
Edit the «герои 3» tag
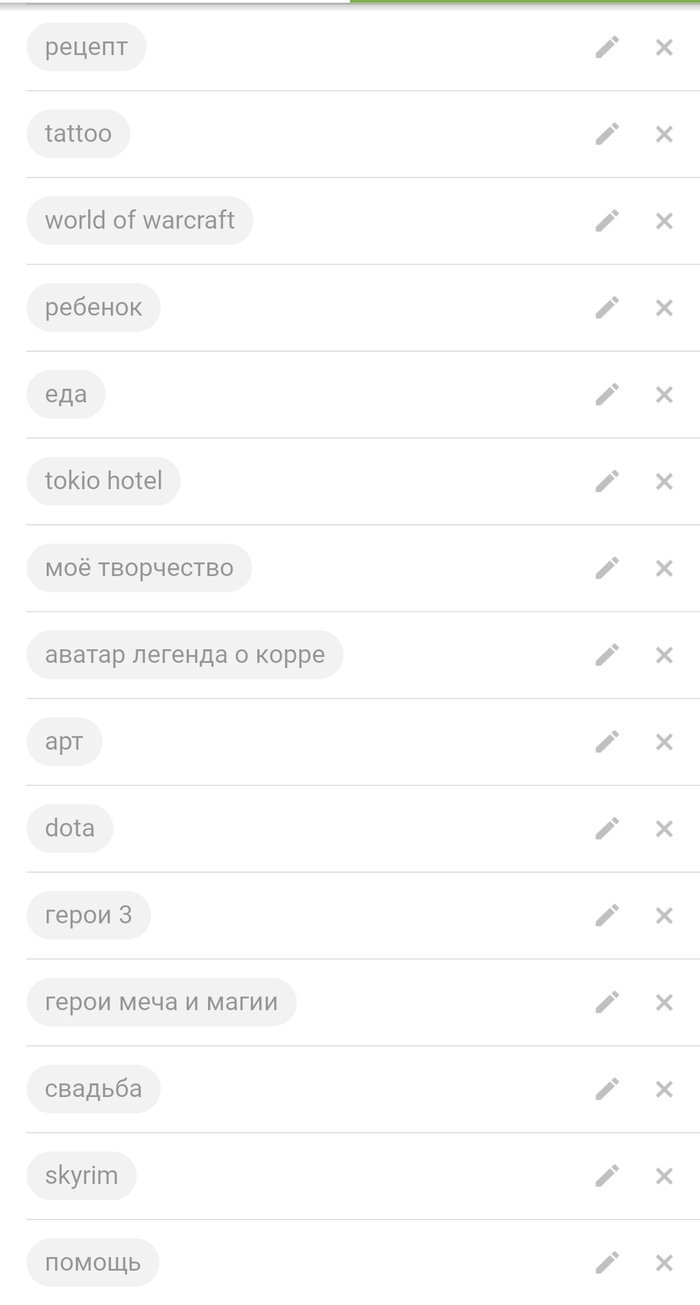(x=607, y=915)
